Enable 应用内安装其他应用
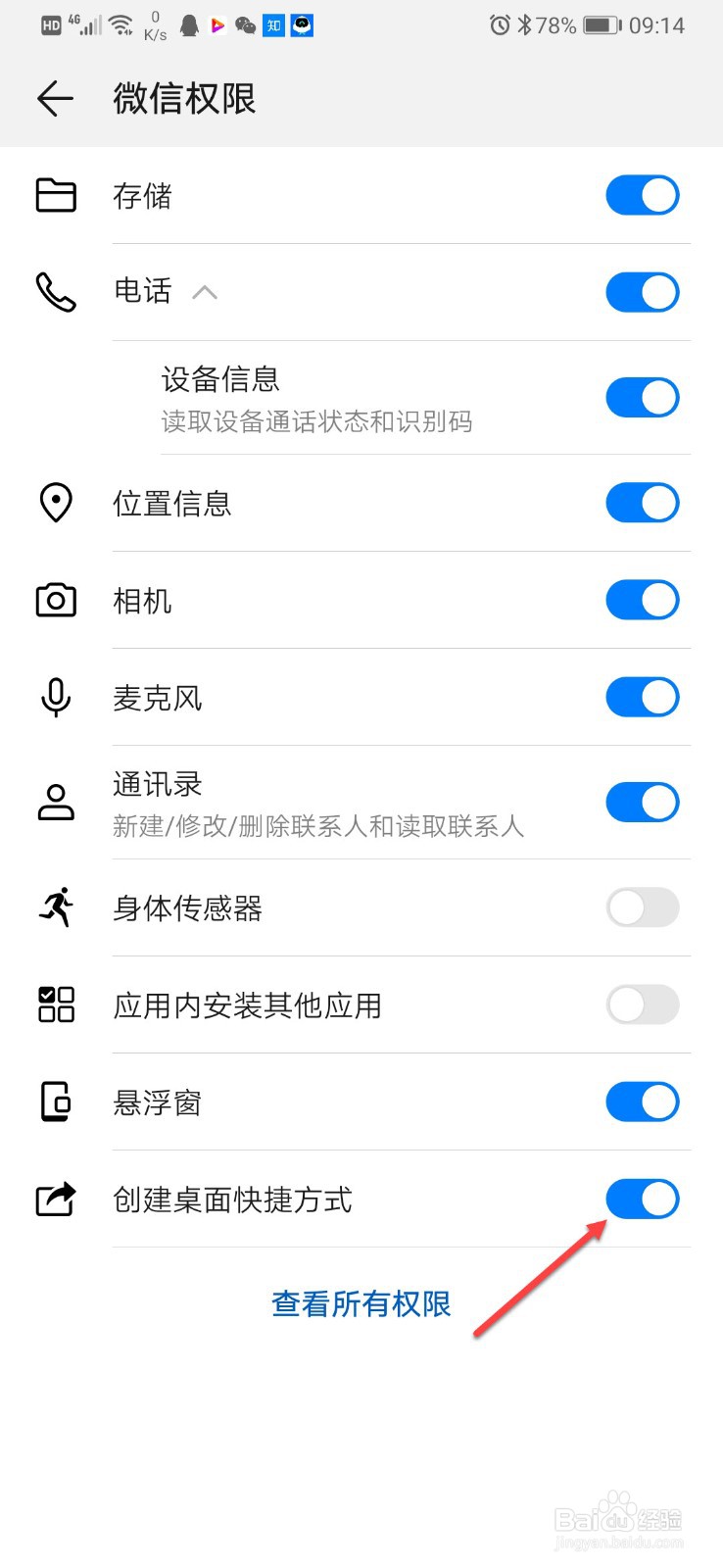Screen dimensions: 723x1568 point(642,1004)
